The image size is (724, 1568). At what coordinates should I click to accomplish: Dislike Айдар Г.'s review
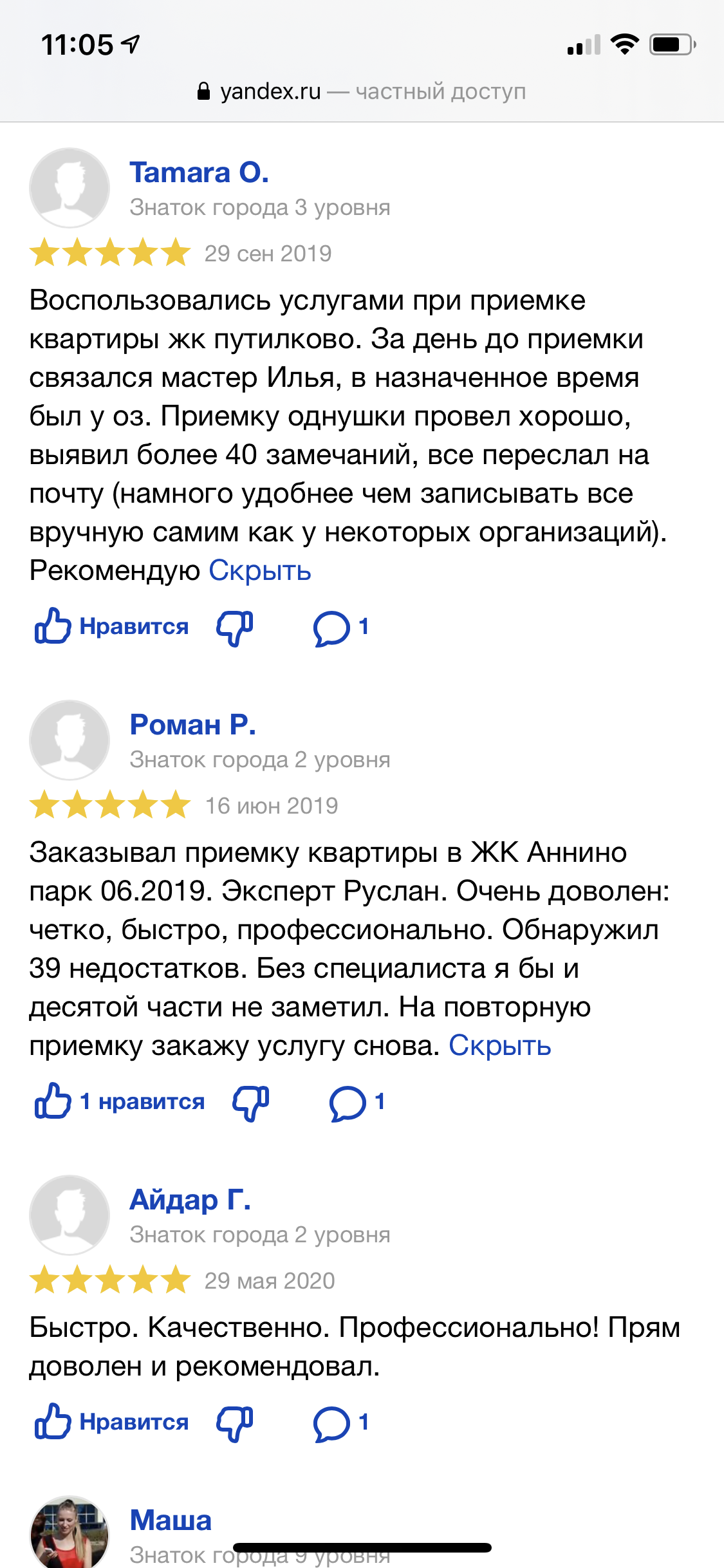(235, 1423)
